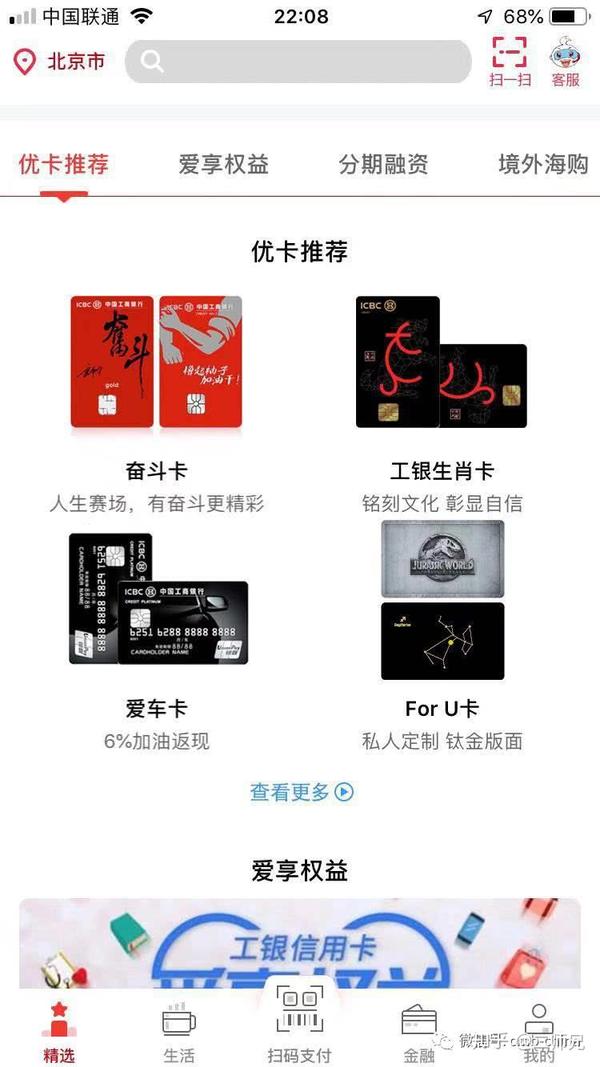The height and width of the screenshot is (1067, 600).
Task: Switch to the 分期融资 tab
Action: (384, 164)
